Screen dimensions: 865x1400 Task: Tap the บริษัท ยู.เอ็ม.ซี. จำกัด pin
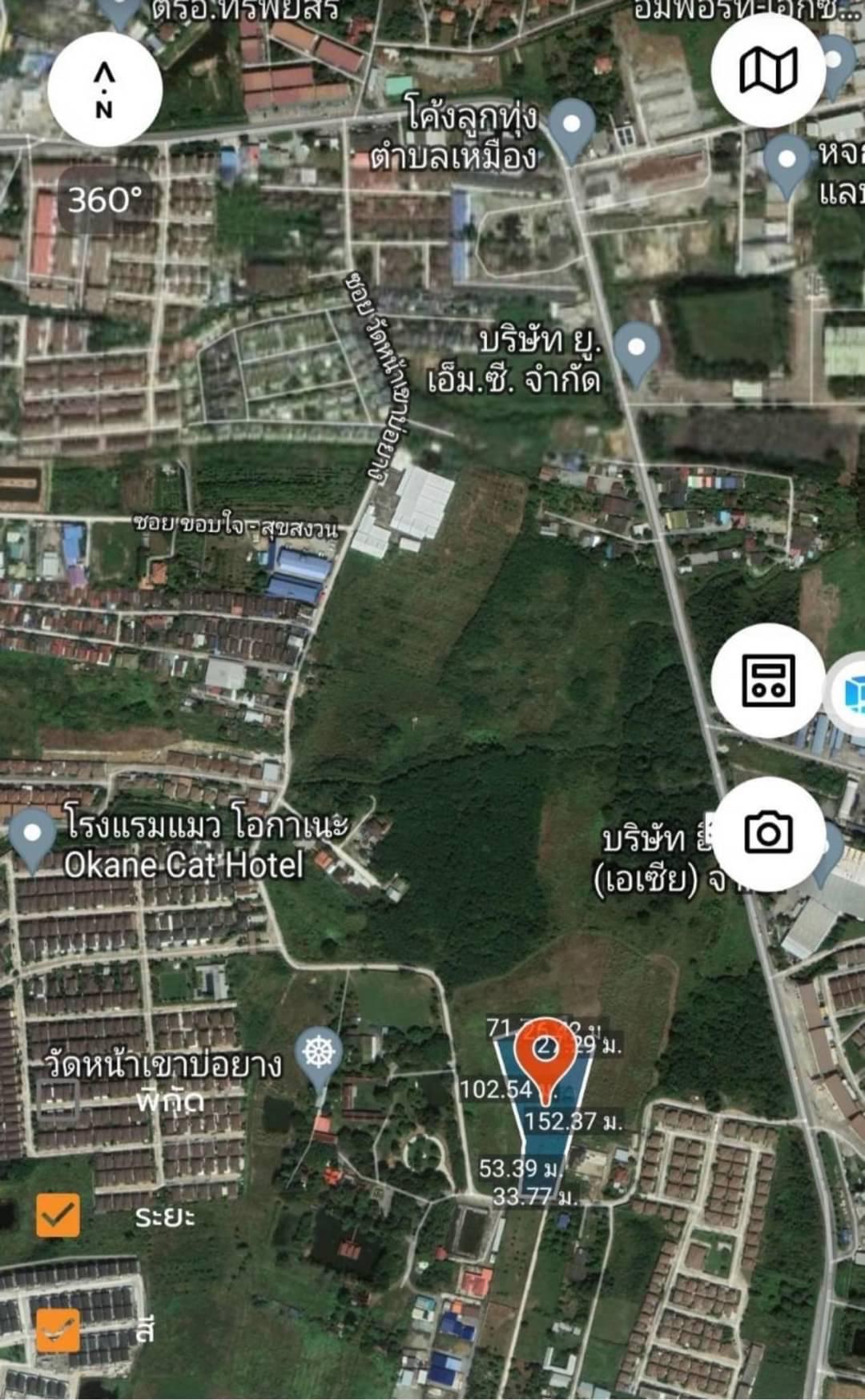click(x=637, y=348)
